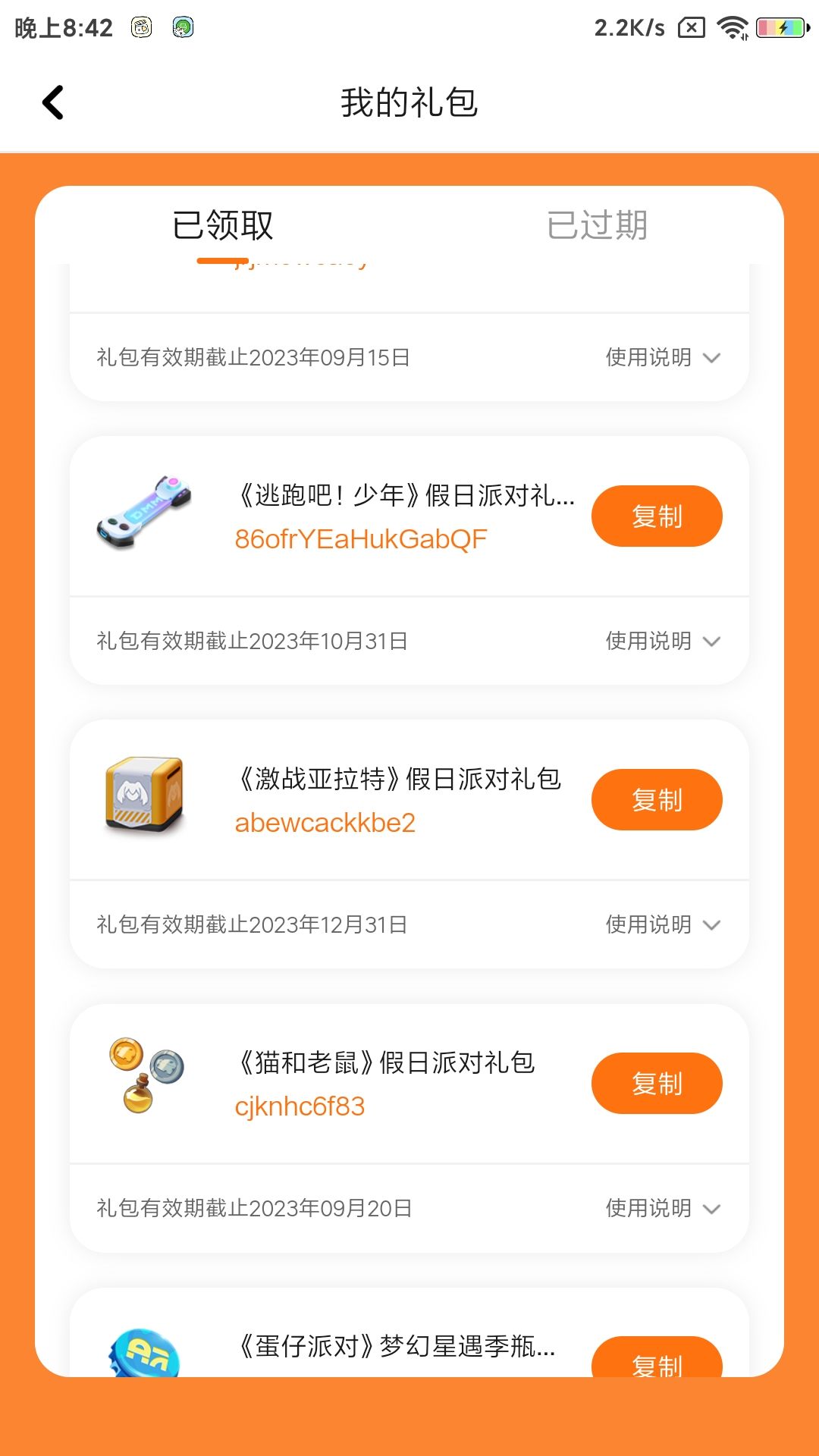The width and height of the screenshot is (819, 1456).
Task: Select the 已领取 tab
Action: click(222, 225)
